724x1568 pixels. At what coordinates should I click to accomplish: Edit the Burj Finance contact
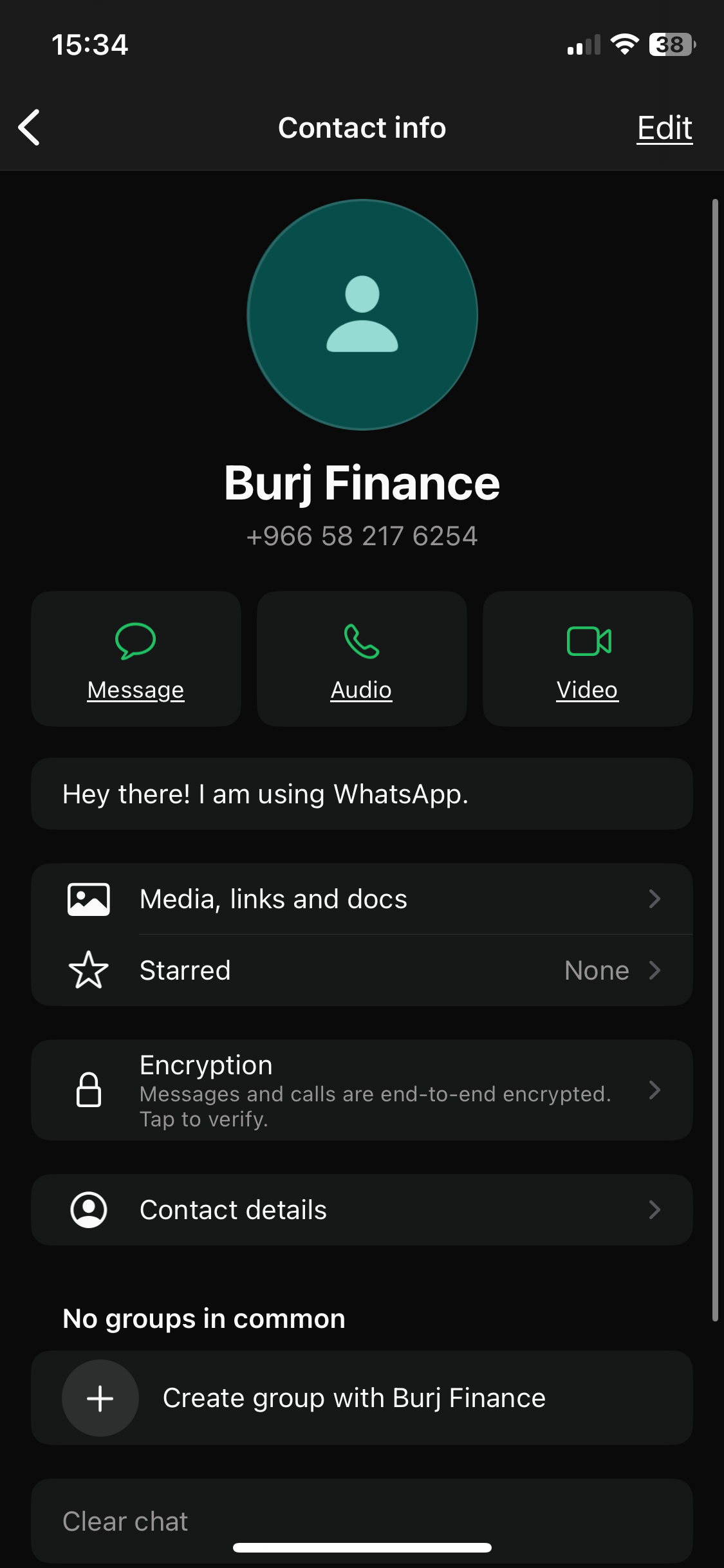[664, 127]
